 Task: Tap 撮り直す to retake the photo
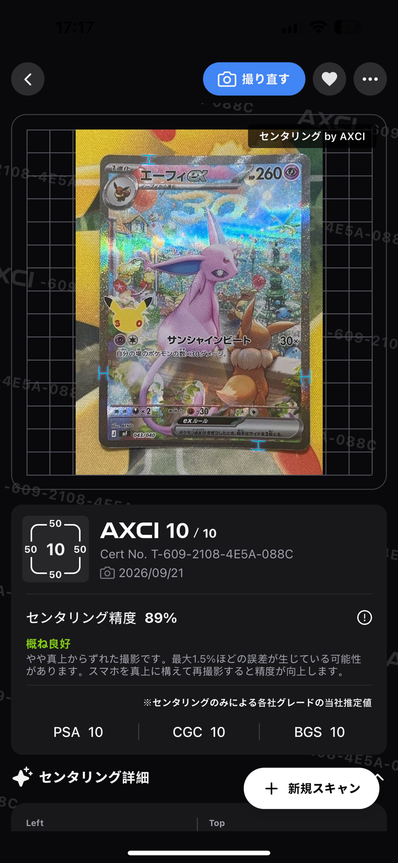[254, 79]
